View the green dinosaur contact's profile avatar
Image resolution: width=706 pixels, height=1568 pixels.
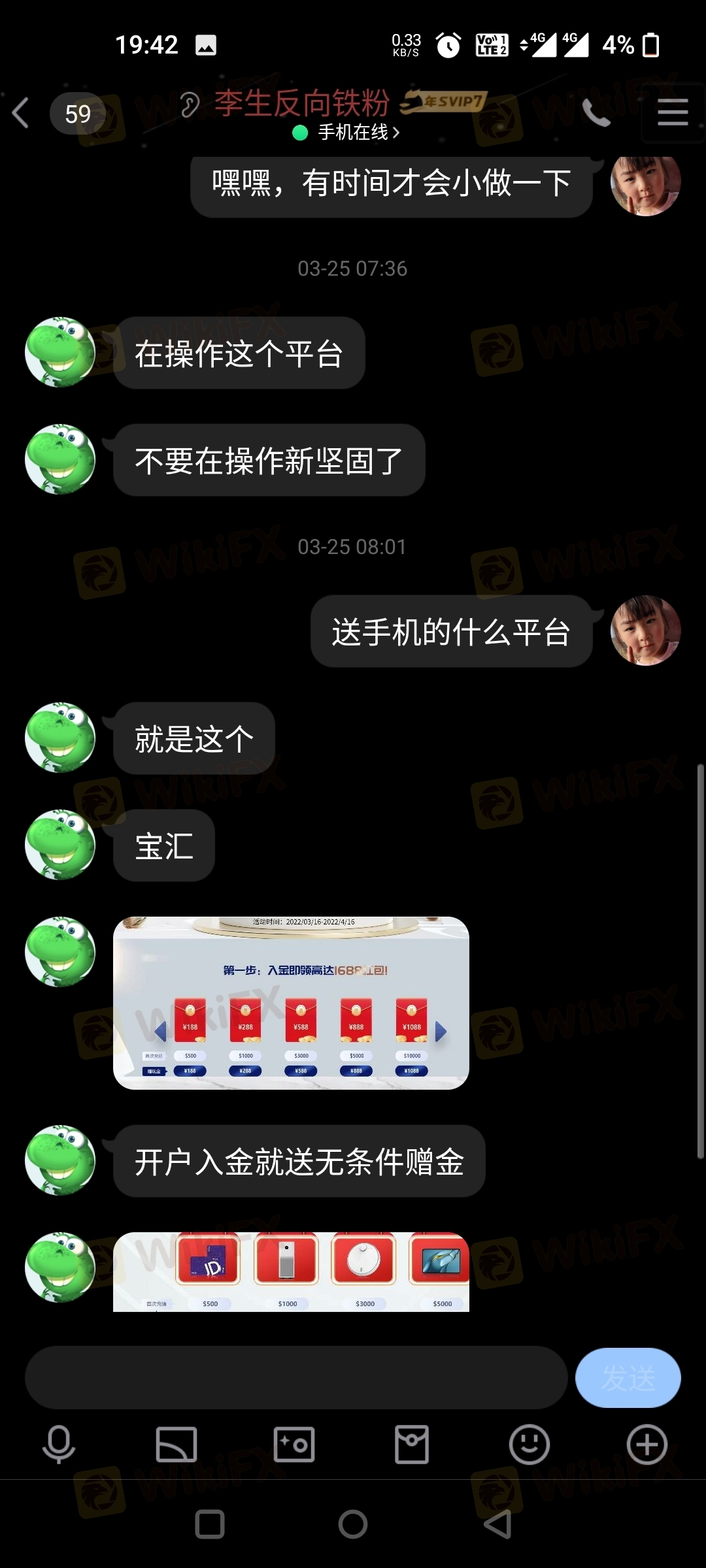point(60,352)
